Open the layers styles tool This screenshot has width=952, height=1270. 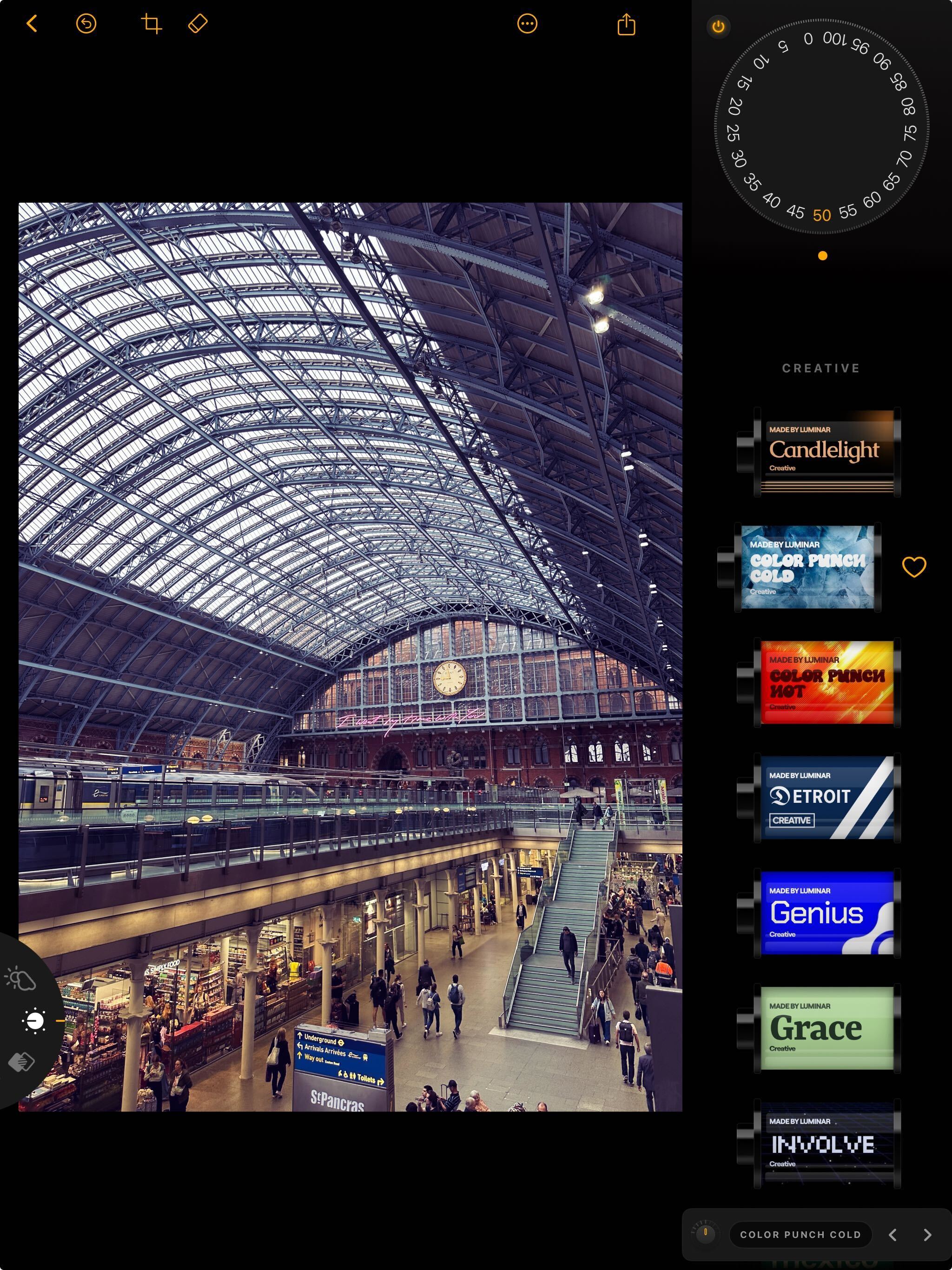[x=22, y=1062]
